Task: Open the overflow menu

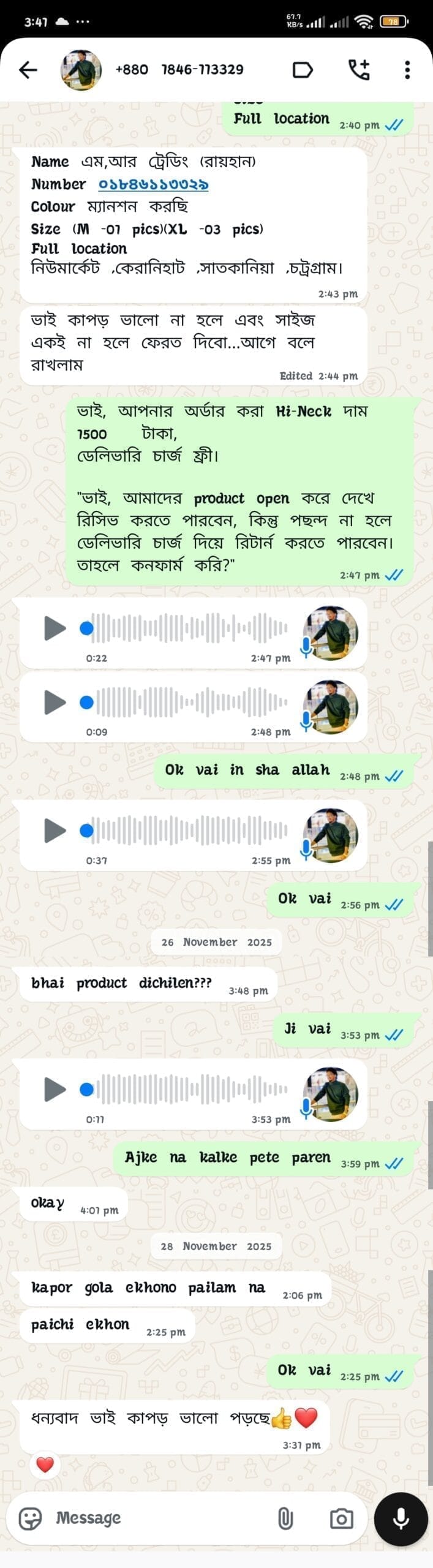Action: tap(407, 70)
